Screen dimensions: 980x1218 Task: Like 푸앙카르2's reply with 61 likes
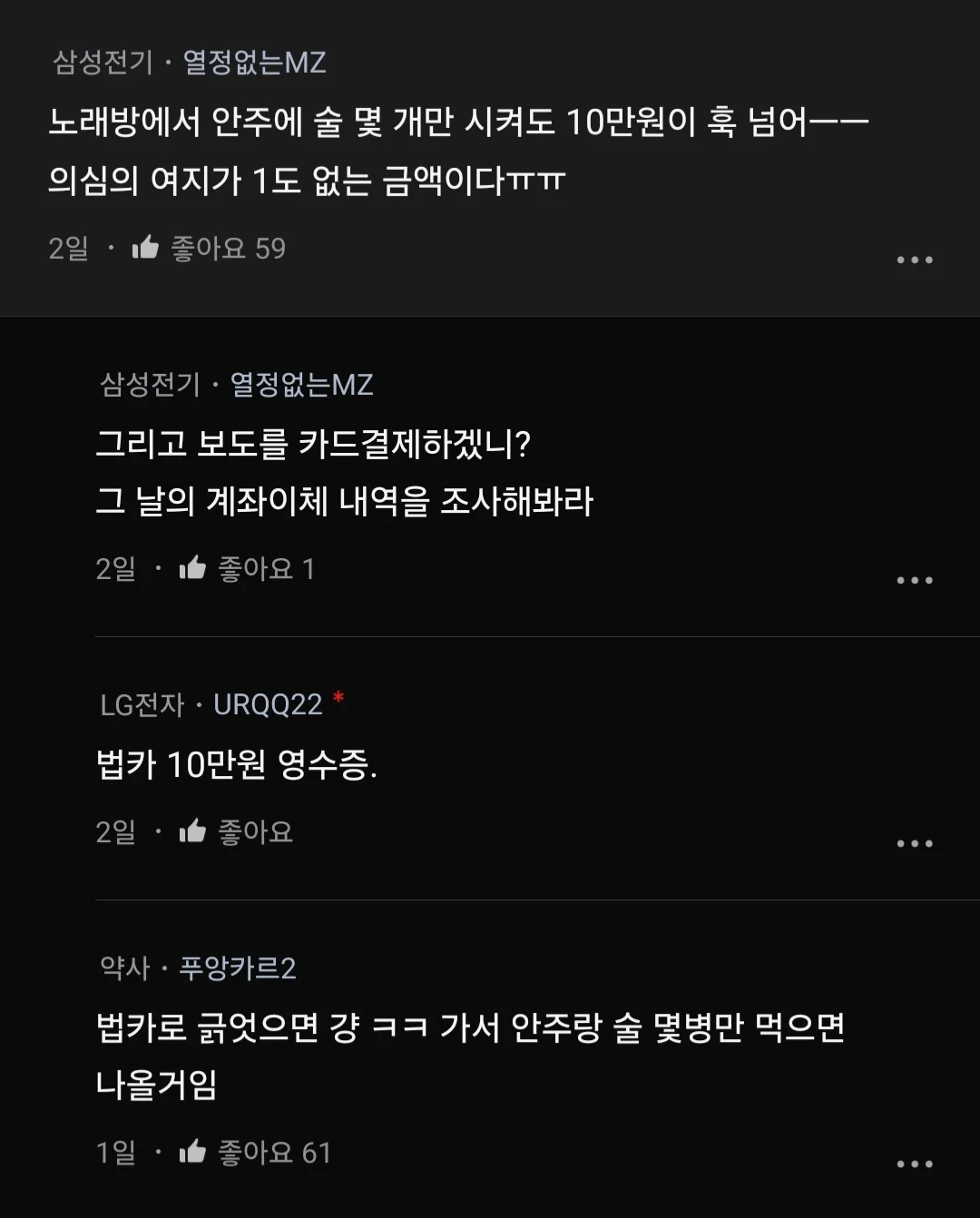point(192,1153)
